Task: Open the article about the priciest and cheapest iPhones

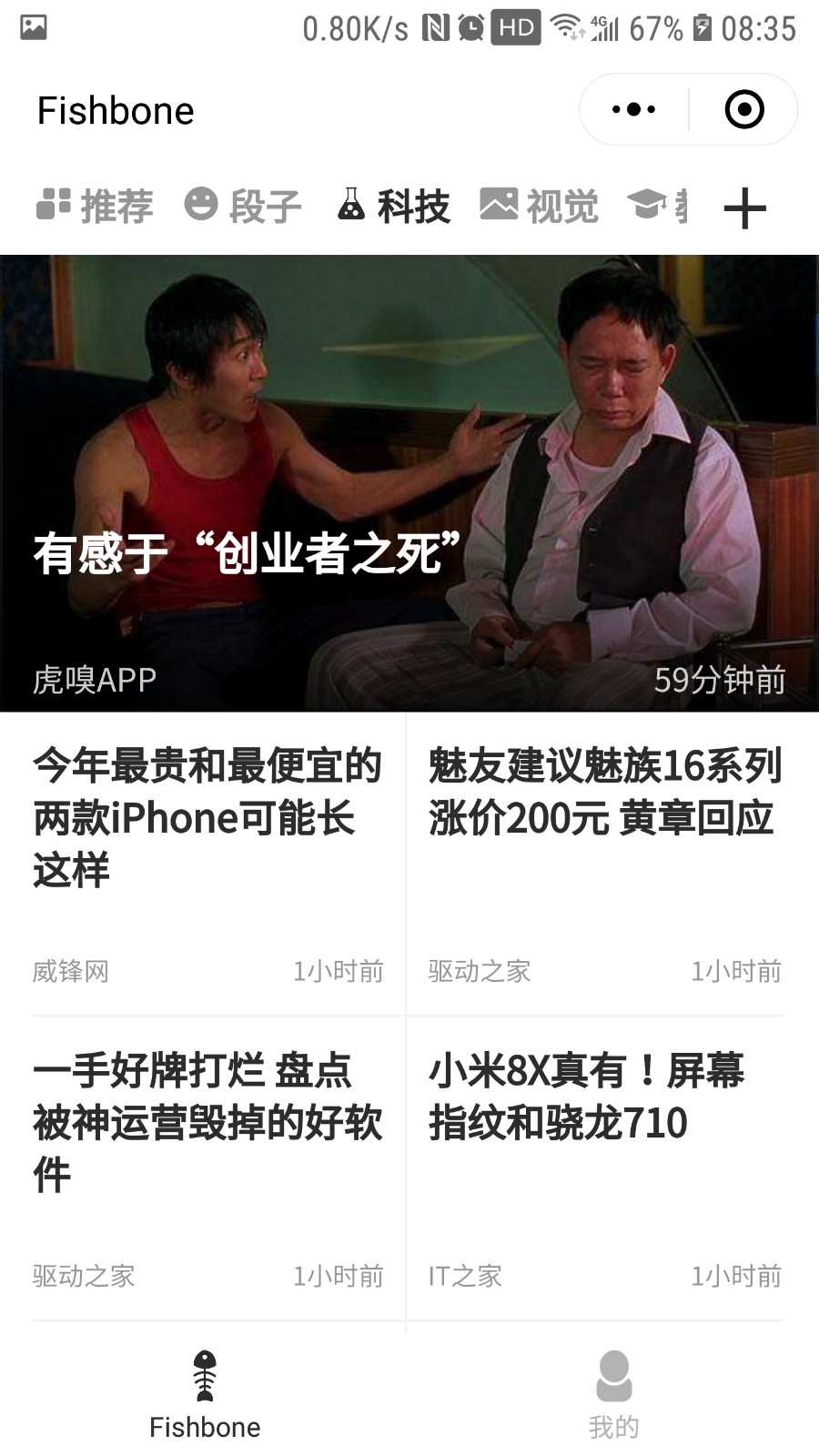Action: 207,864
